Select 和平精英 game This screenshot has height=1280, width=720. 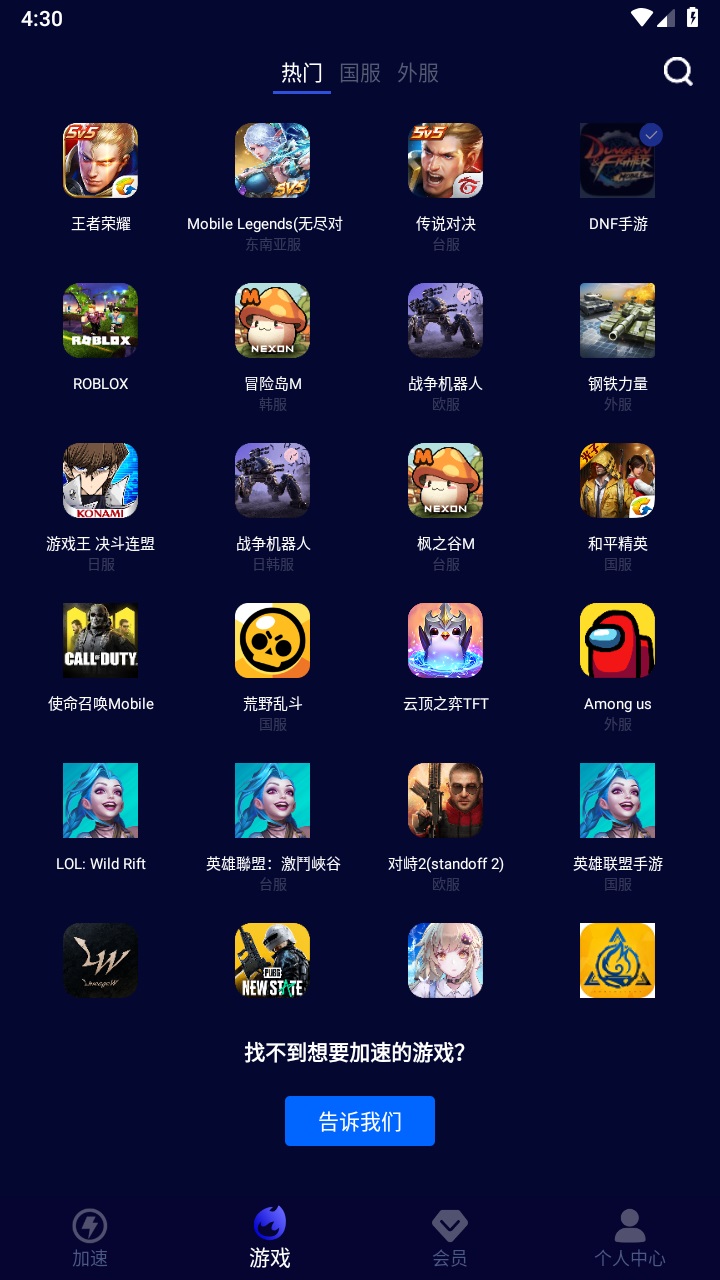pos(617,482)
